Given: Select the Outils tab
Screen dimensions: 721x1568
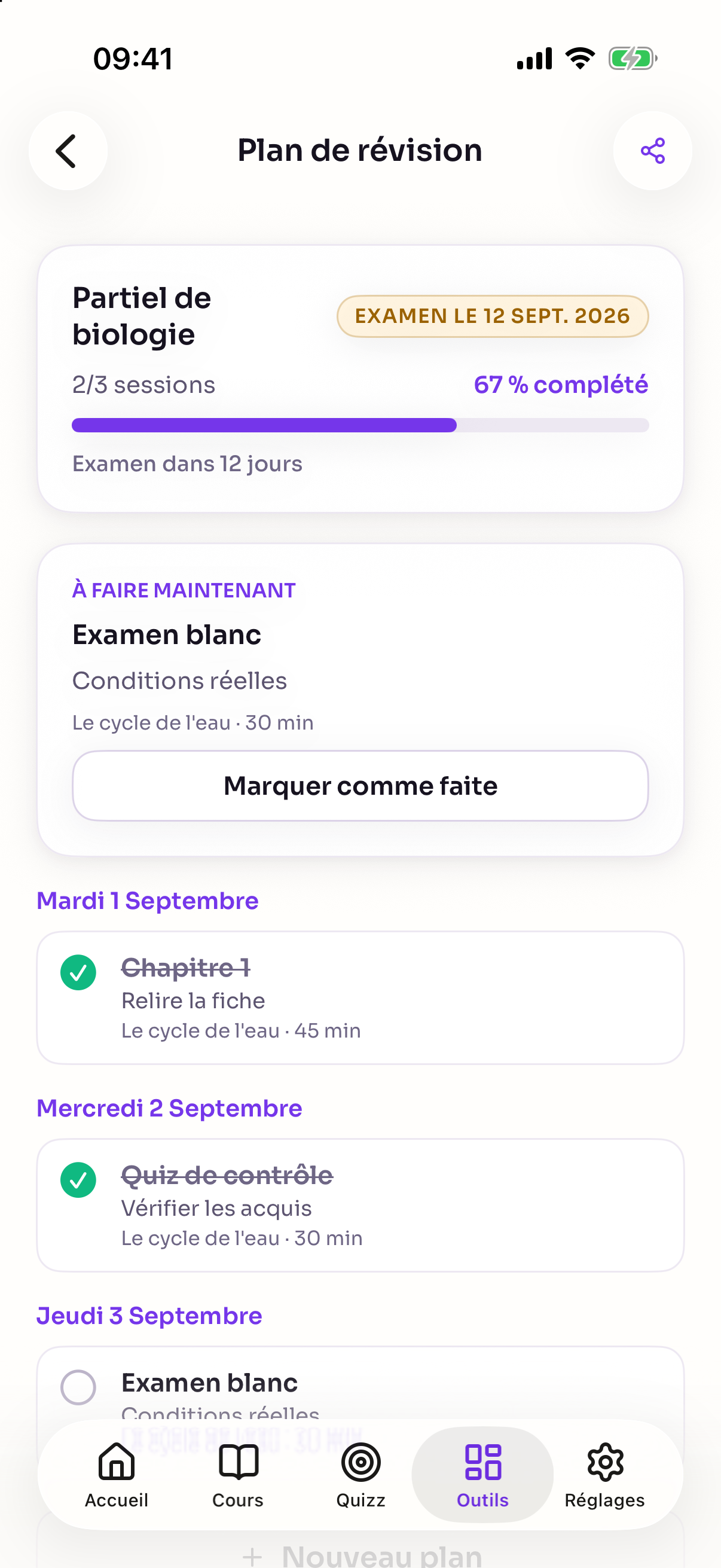Looking at the screenshot, I should (x=482, y=1475).
